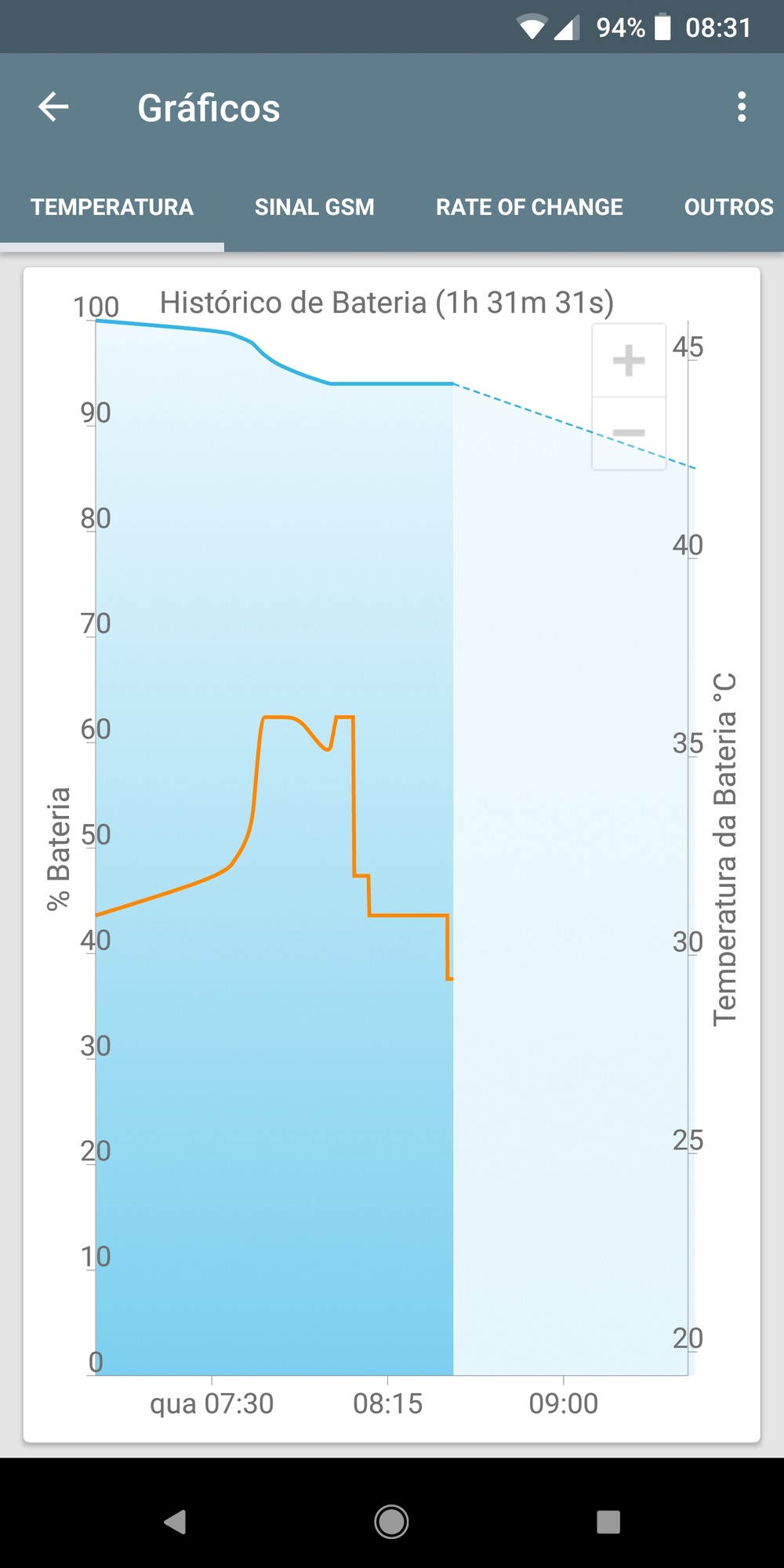
Task: Open the Rate of Change tab
Action: click(x=529, y=207)
